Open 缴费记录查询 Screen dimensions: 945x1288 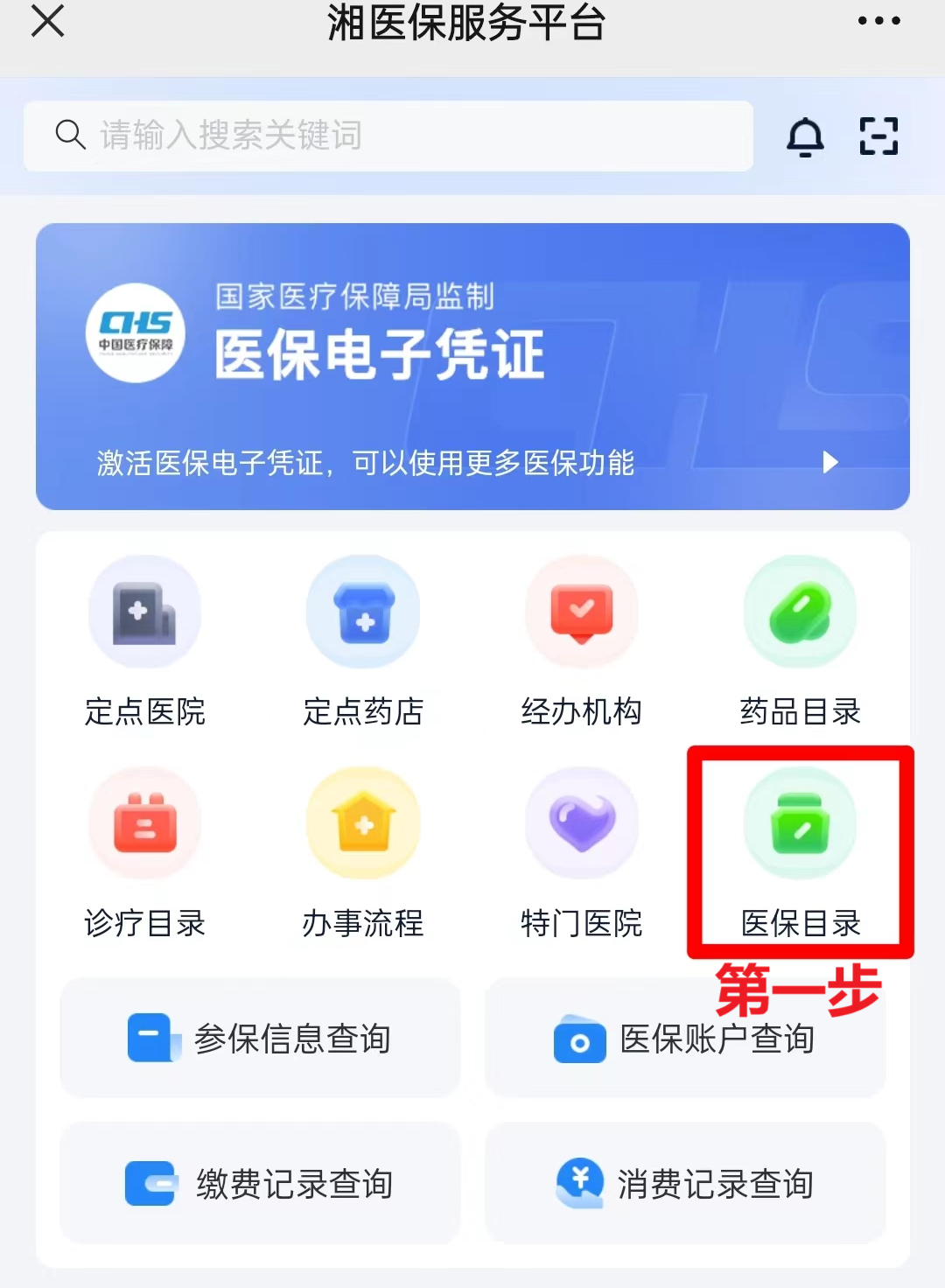(x=260, y=1183)
